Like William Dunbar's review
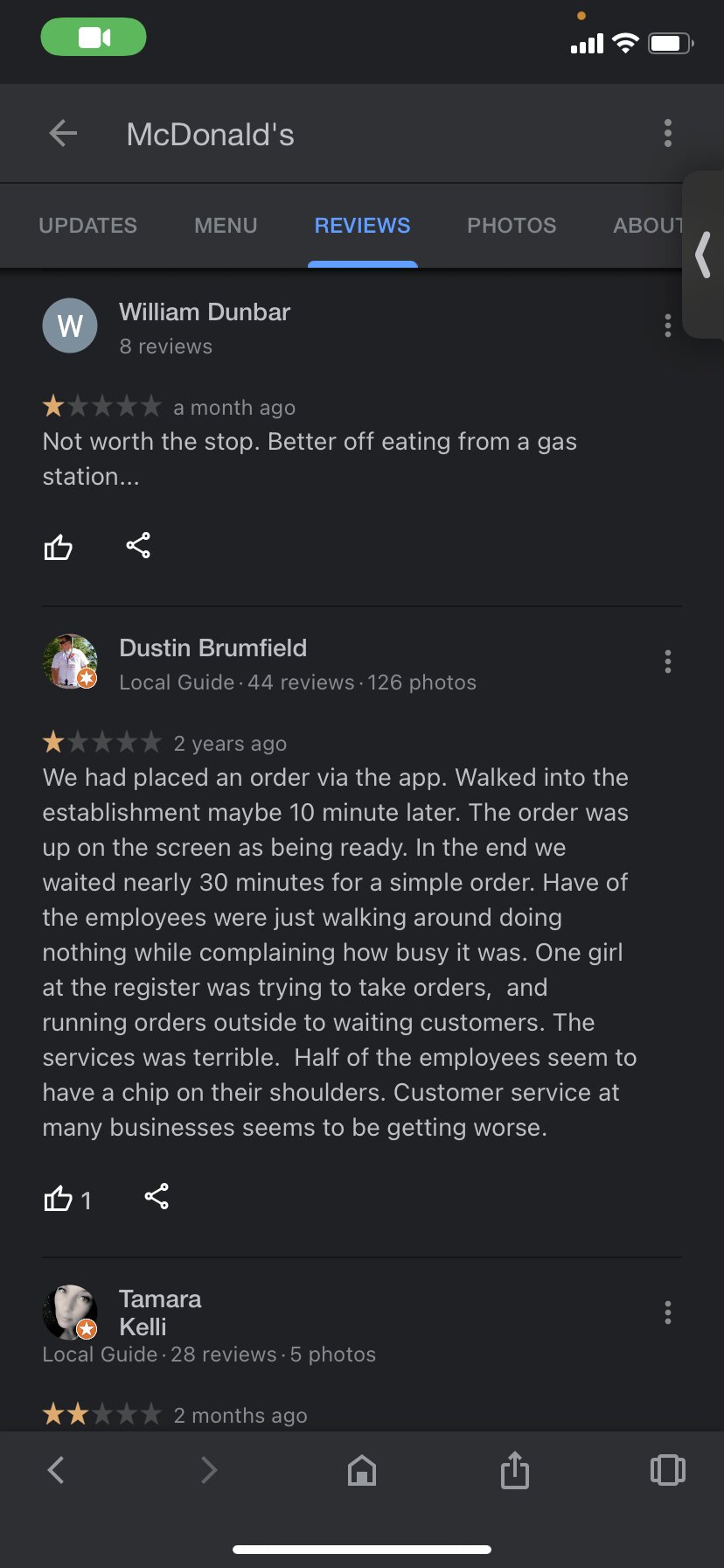This screenshot has height=1568, width=724. pyautogui.click(x=59, y=547)
